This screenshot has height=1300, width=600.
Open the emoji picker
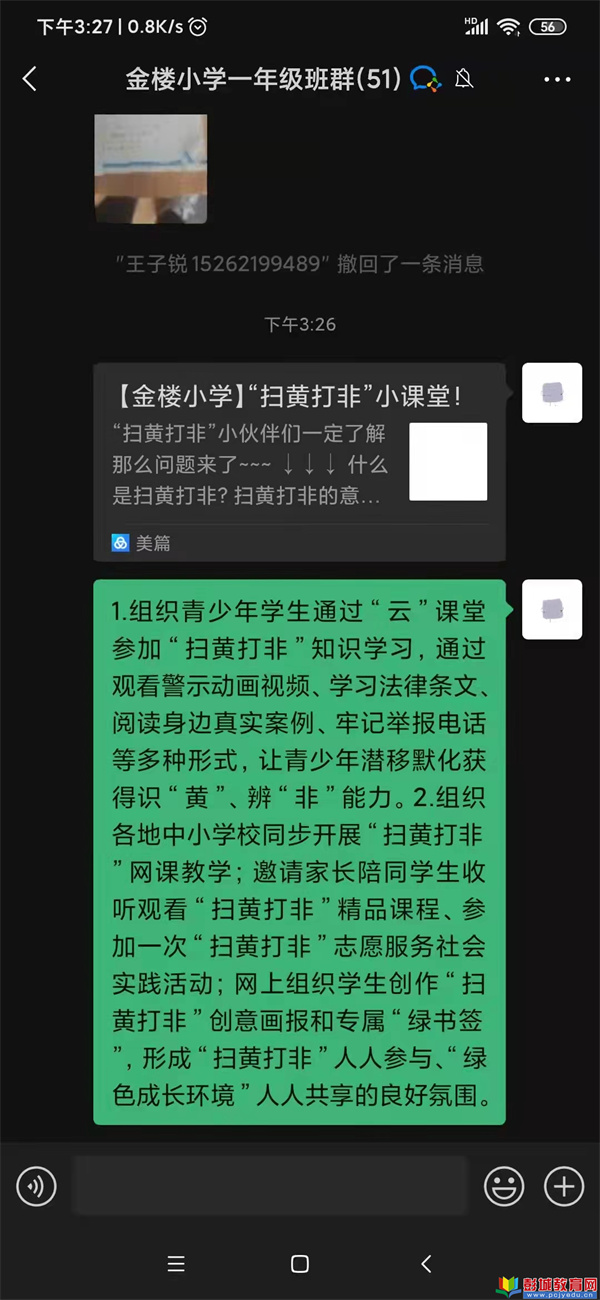[x=504, y=1187]
